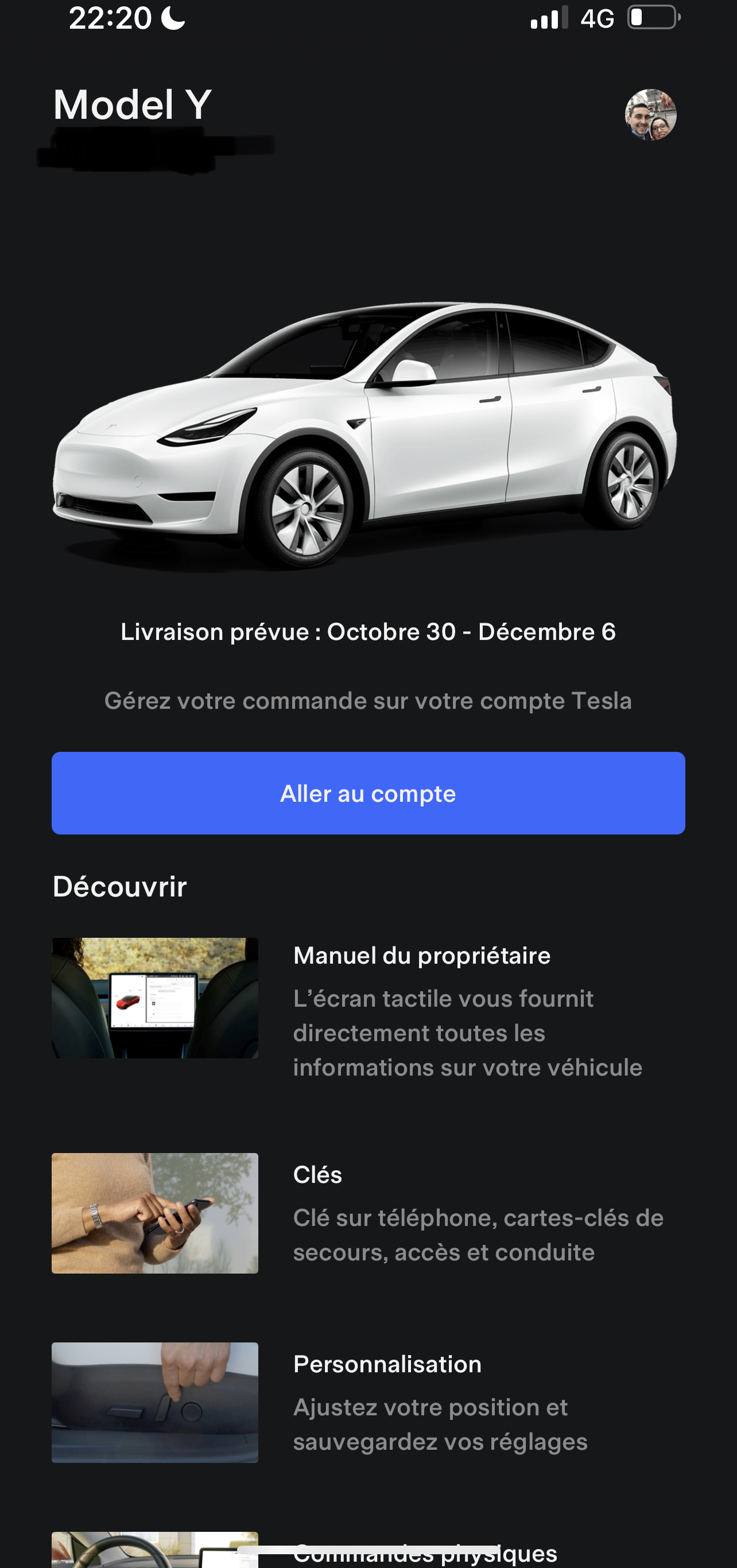Viewport: 737px width, 1568px height.
Task: Open Manuel du propriétaire
Action: click(368, 1011)
